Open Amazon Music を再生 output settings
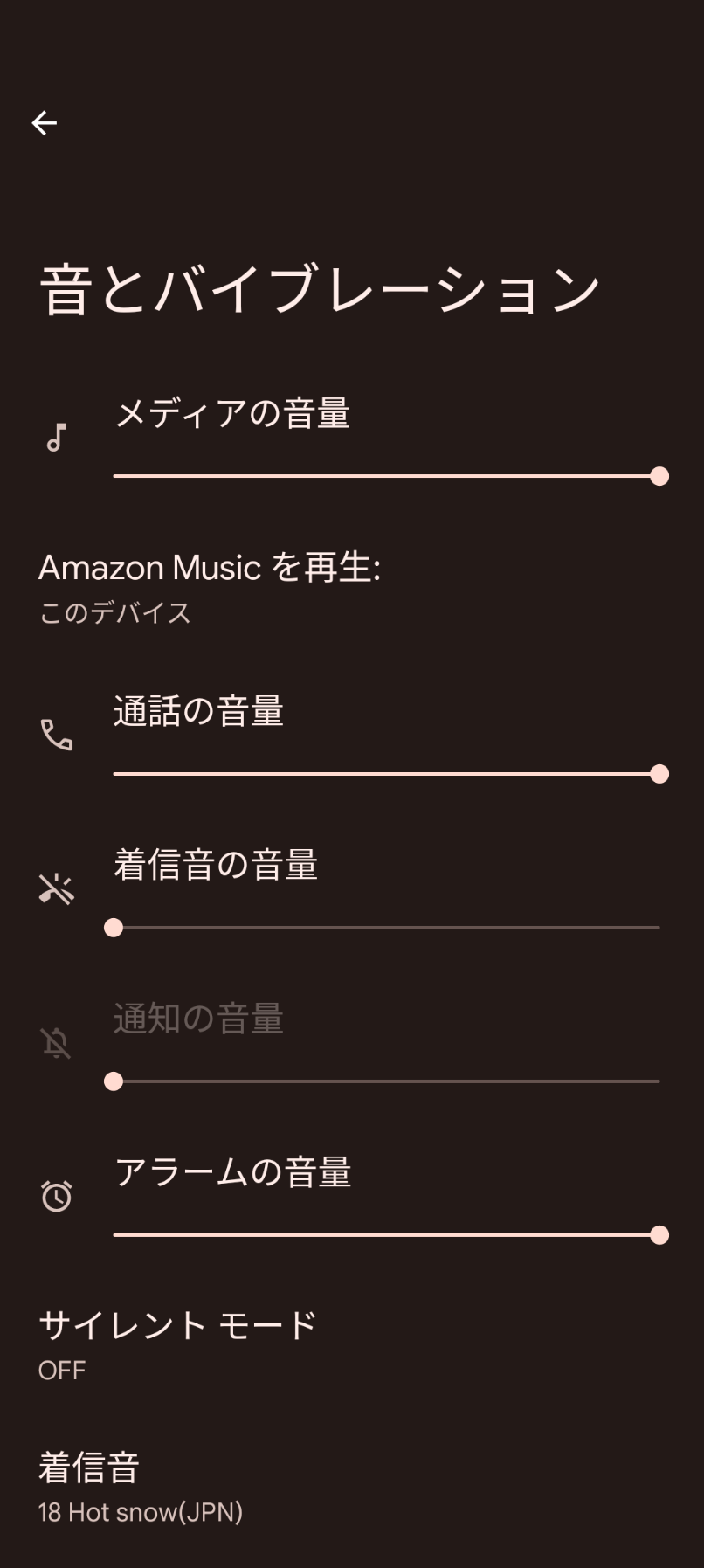The height and width of the screenshot is (1568, 704). (x=210, y=588)
